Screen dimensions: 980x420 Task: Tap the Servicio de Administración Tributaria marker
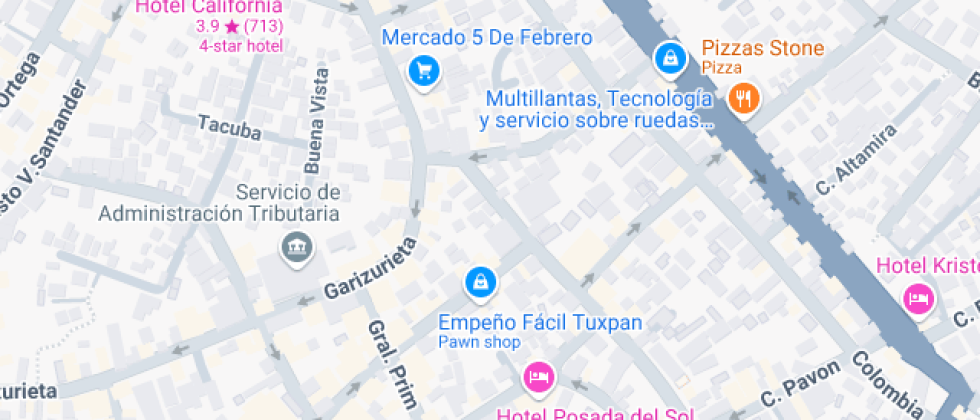(x=297, y=248)
